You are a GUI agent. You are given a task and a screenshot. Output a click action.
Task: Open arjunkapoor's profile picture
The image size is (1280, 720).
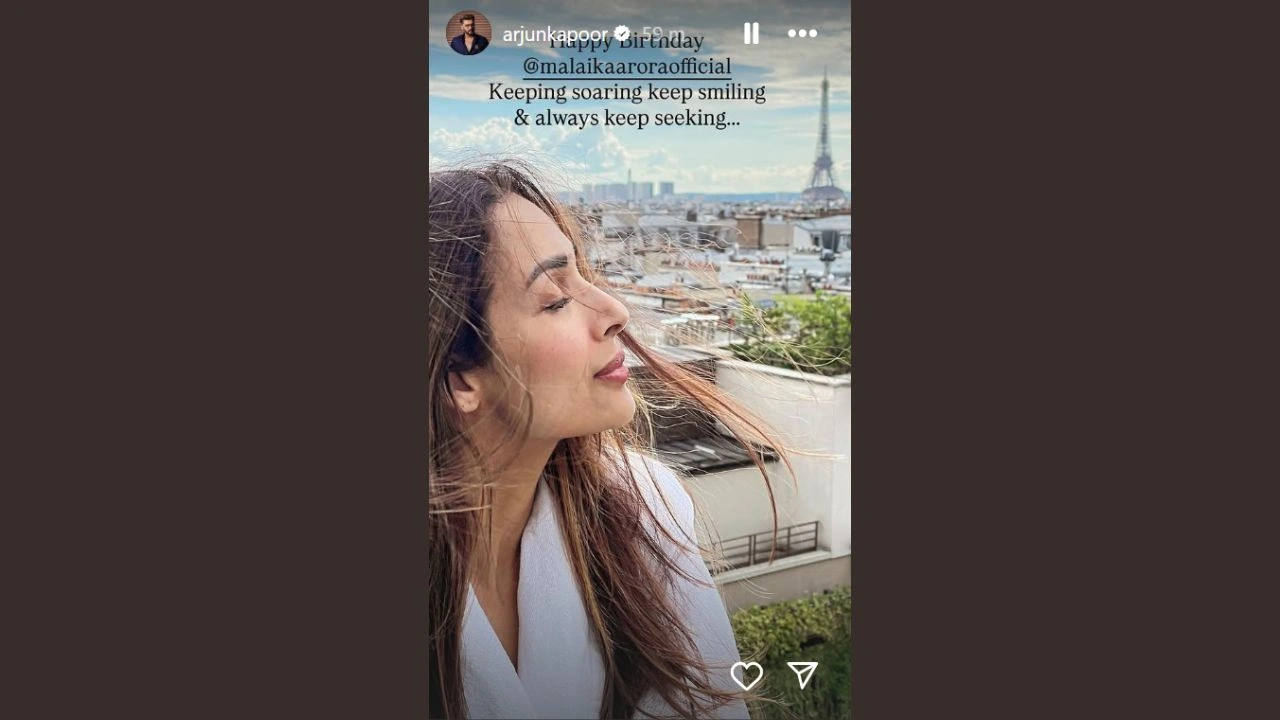(468, 33)
